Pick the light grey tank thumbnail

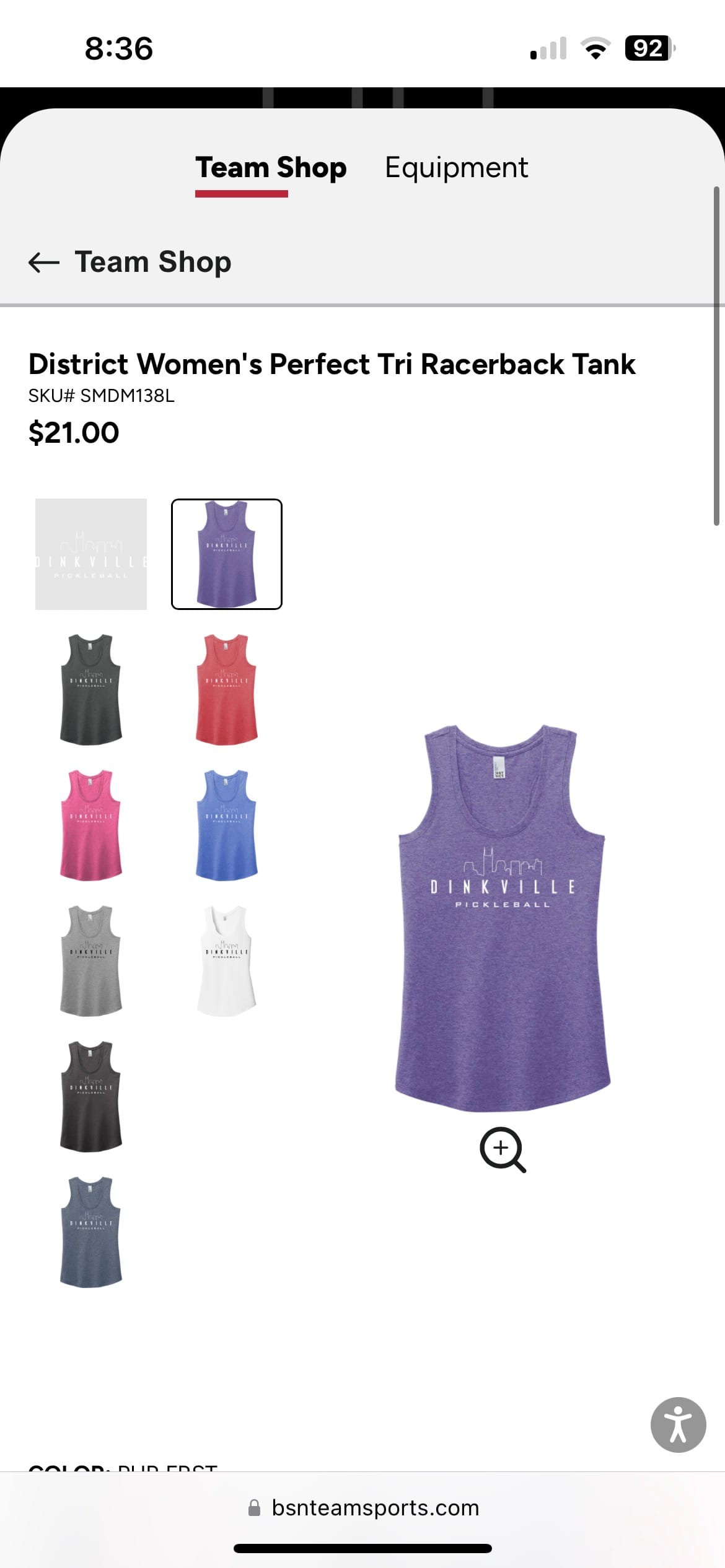tap(91, 960)
